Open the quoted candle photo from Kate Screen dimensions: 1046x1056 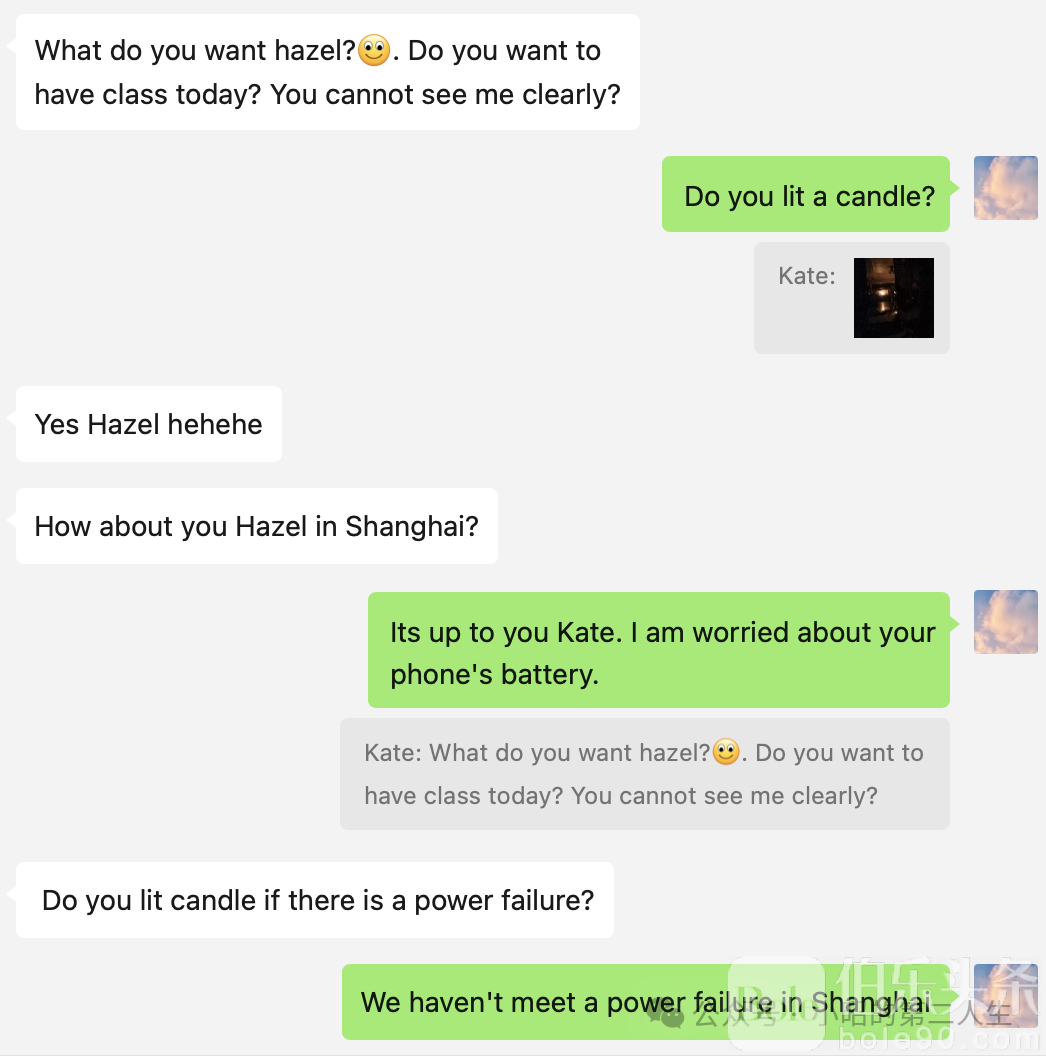(893, 298)
